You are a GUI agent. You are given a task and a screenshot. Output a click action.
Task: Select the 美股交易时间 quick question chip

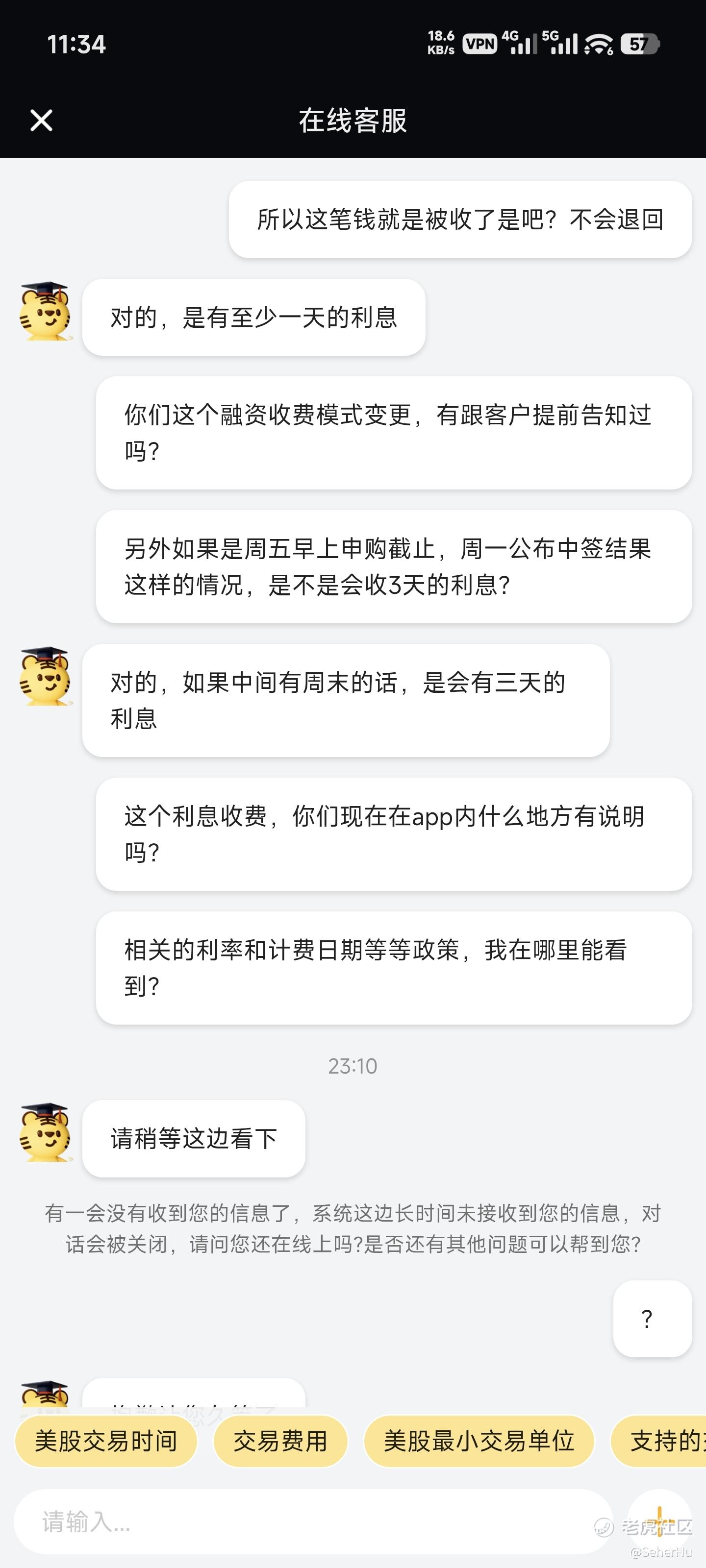(106, 1441)
